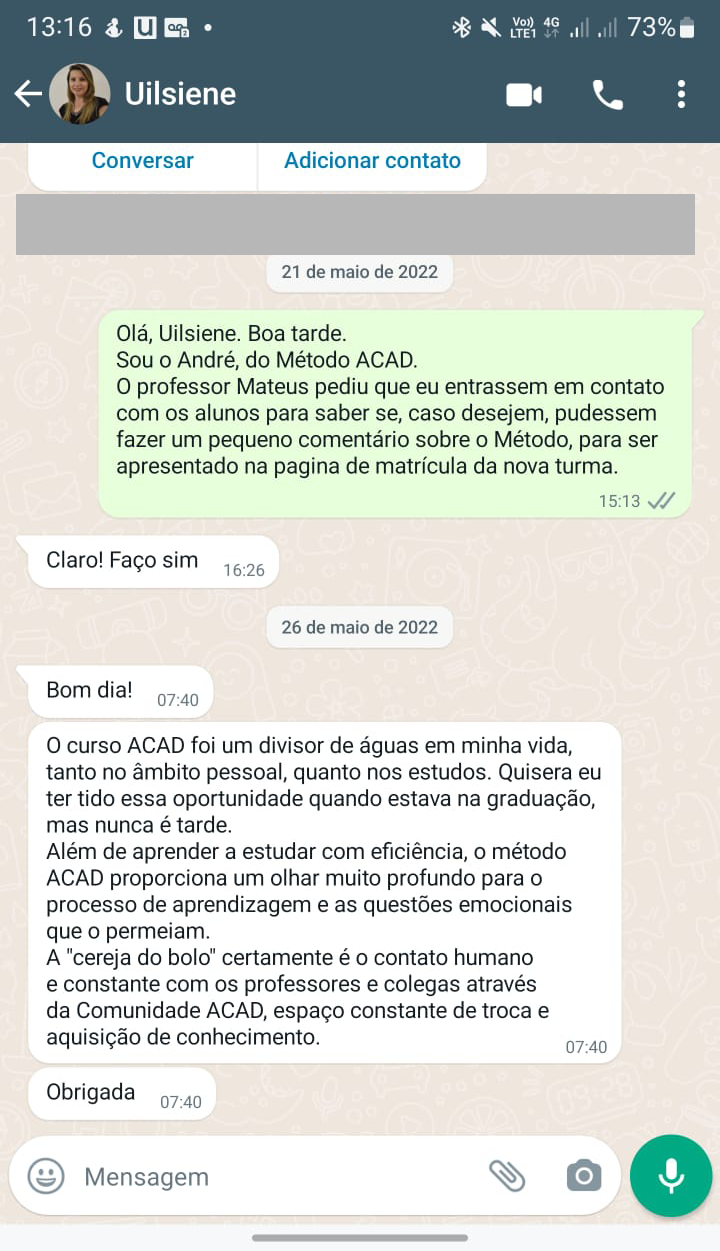720x1251 pixels.
Task: Open the attachment paperclip
Action: pyautogui.click(x=507, y=1176)
